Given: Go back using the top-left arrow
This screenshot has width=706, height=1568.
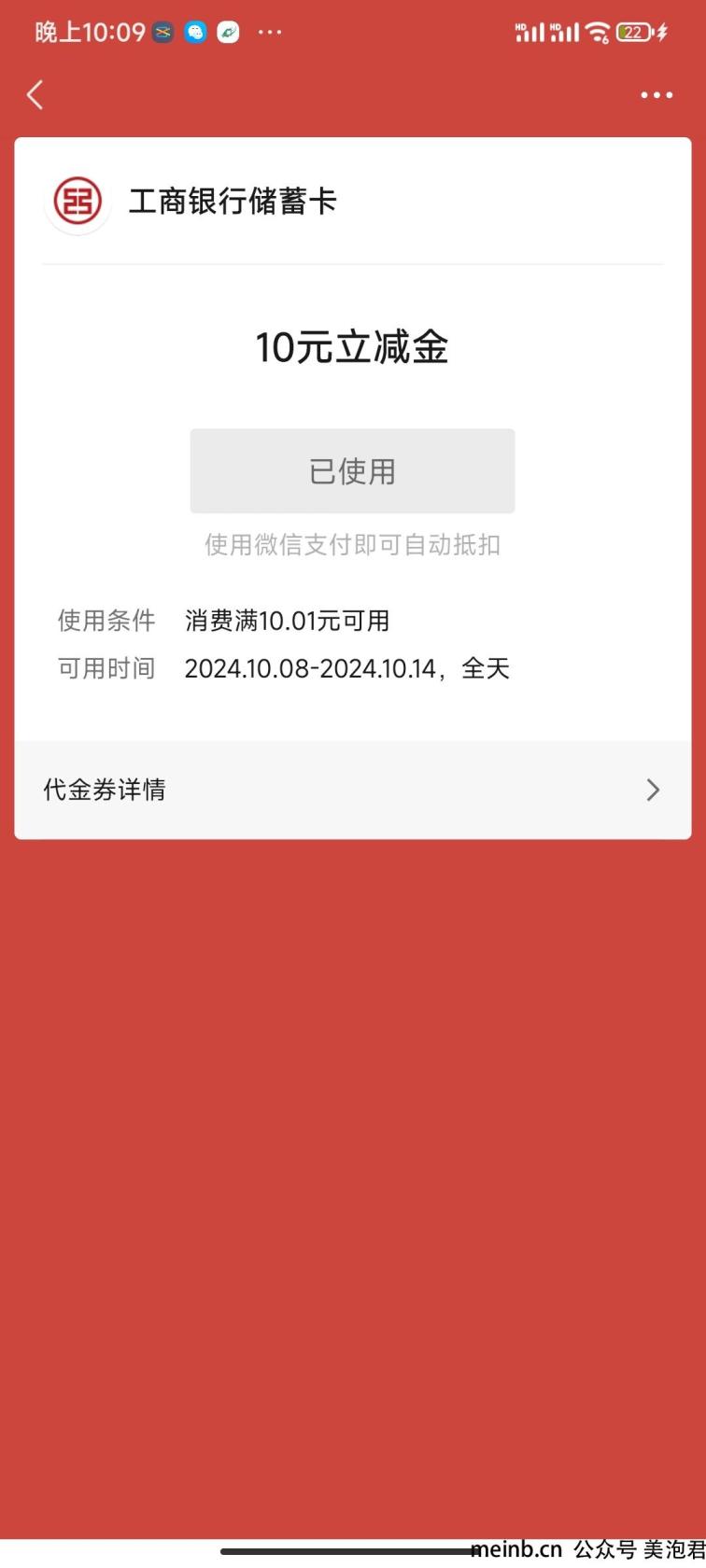Looking at the screenshot, I should tap(35, 94).
